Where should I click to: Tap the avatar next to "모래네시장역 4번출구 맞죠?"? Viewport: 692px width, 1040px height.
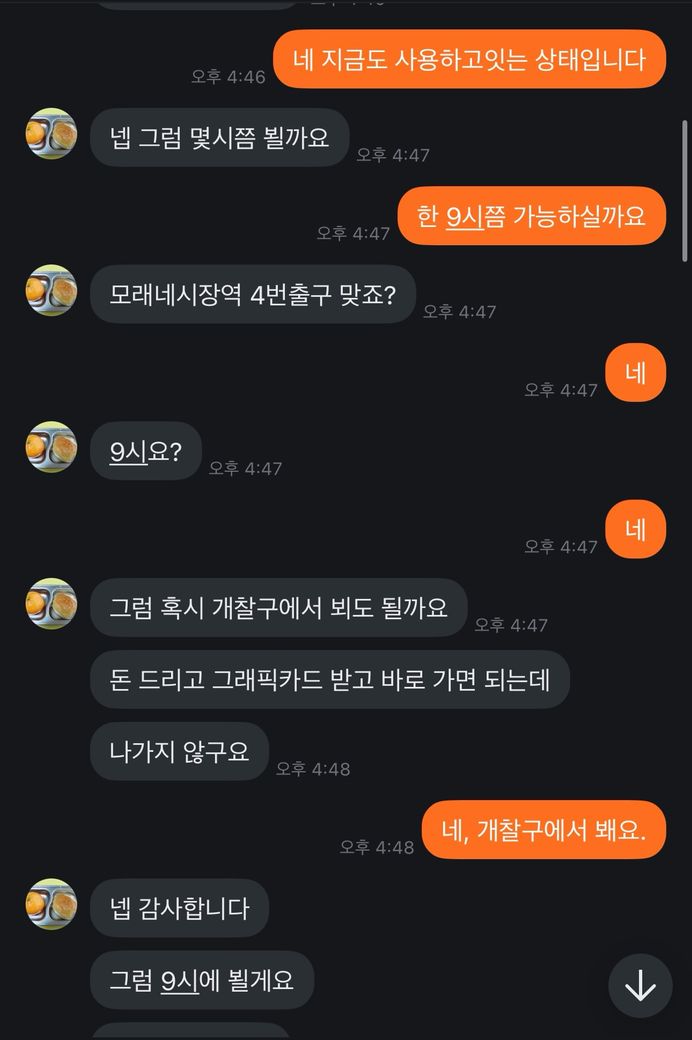tap(51, 291)
